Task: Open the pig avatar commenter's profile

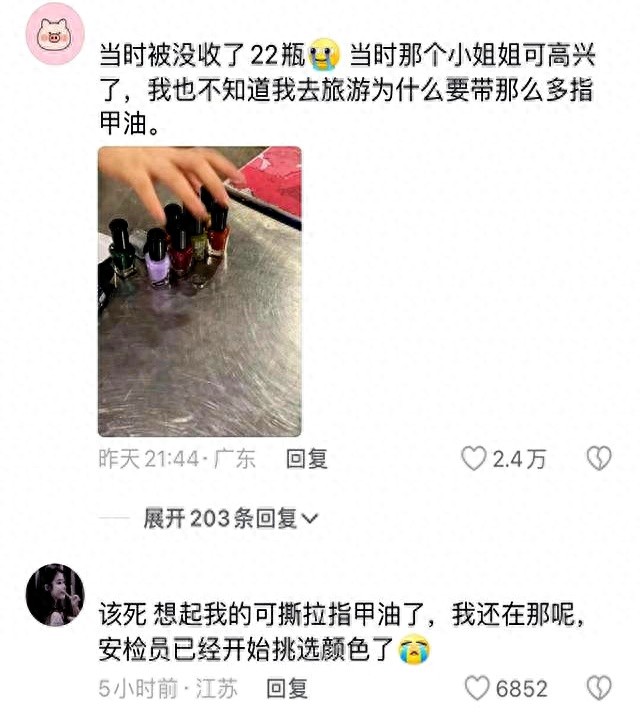Action: [x=54, y=35]
